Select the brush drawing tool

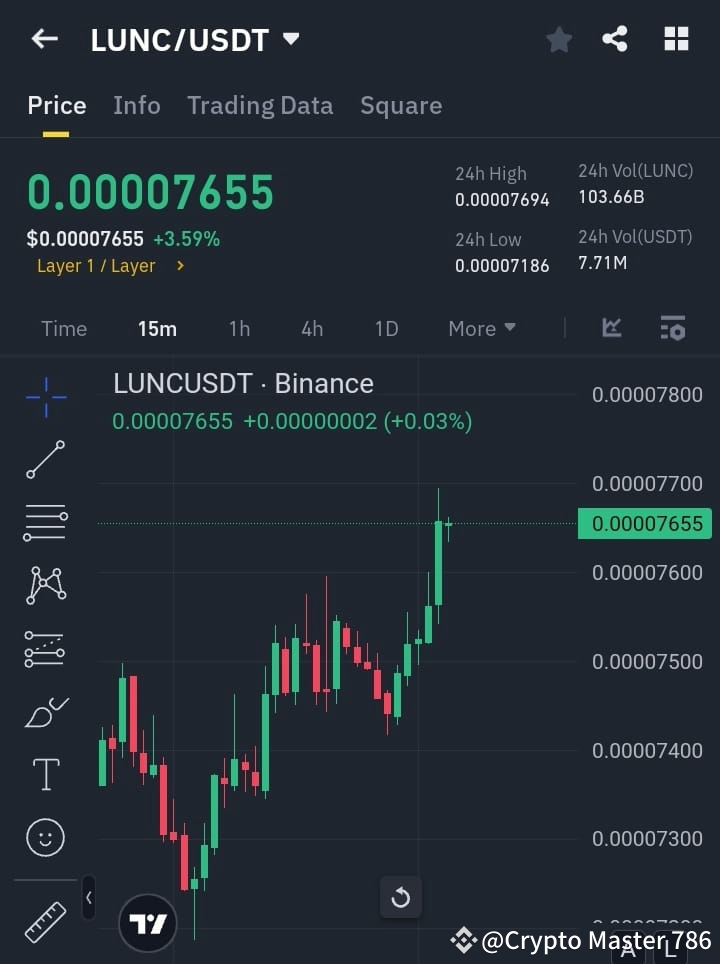(x=45, y=712)
